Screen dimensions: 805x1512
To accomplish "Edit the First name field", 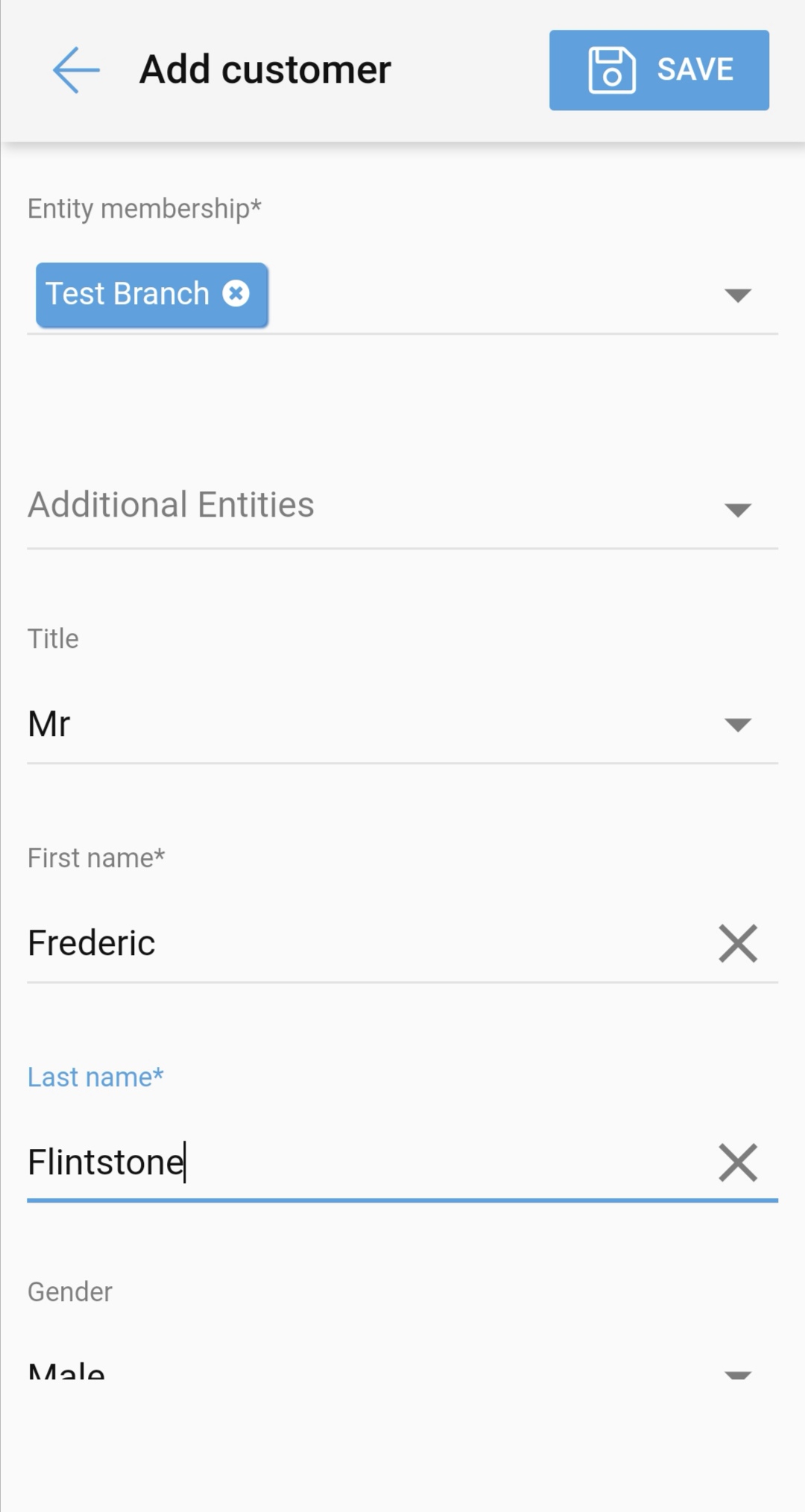I will [358, 943].
